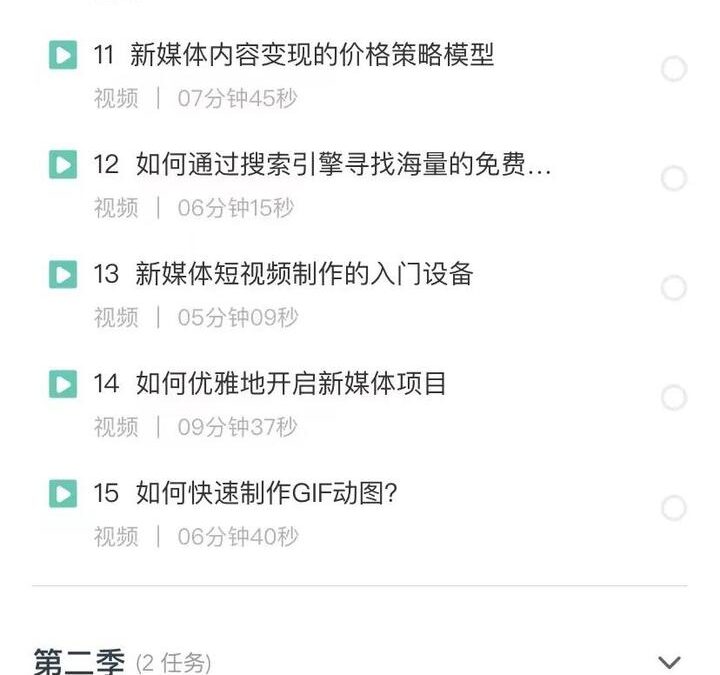
Task: Expand the 第二季 section chevron
Action: point(669,662)
